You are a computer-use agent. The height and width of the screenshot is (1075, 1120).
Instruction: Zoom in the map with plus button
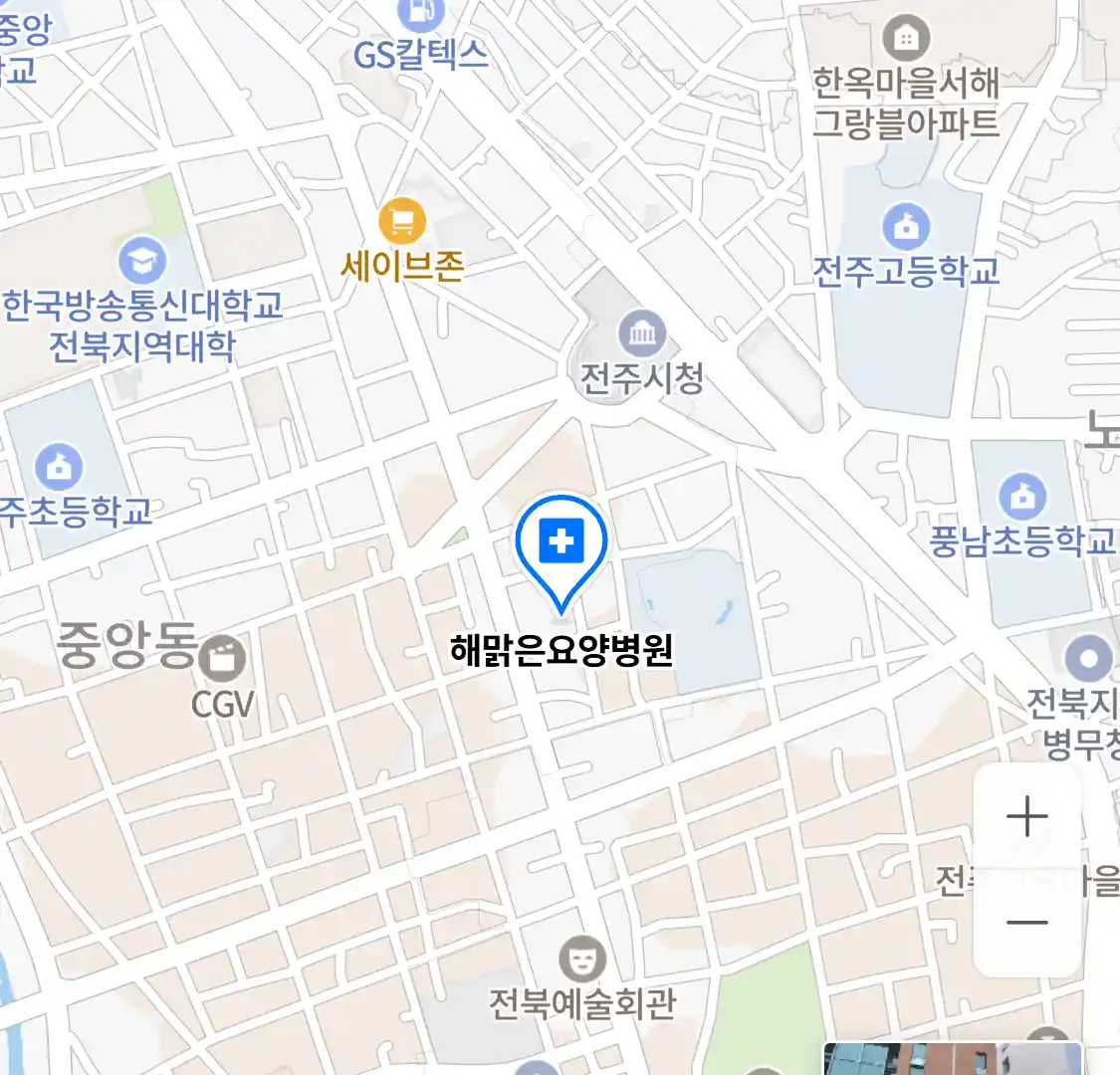click(1026, 818)
